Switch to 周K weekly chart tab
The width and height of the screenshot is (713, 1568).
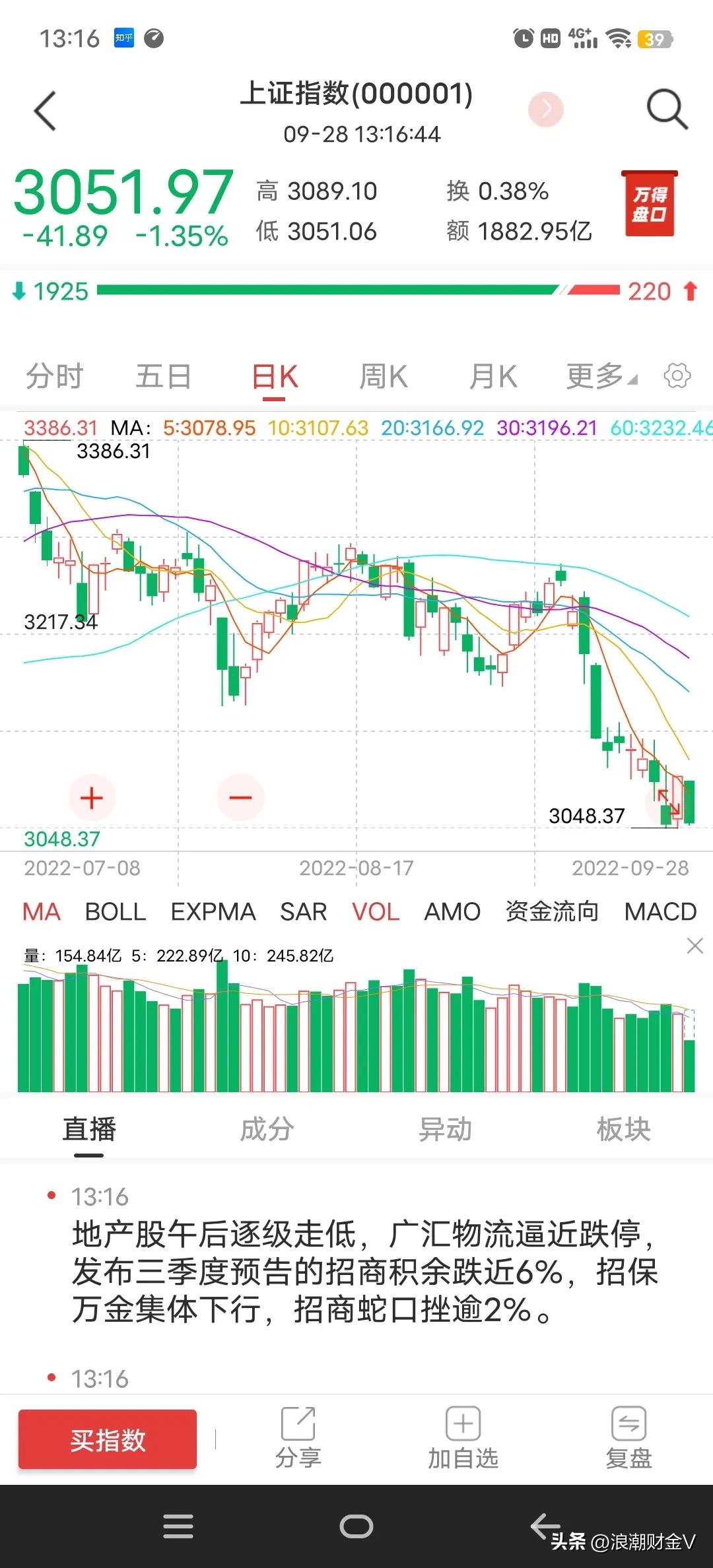pos(383,376)
